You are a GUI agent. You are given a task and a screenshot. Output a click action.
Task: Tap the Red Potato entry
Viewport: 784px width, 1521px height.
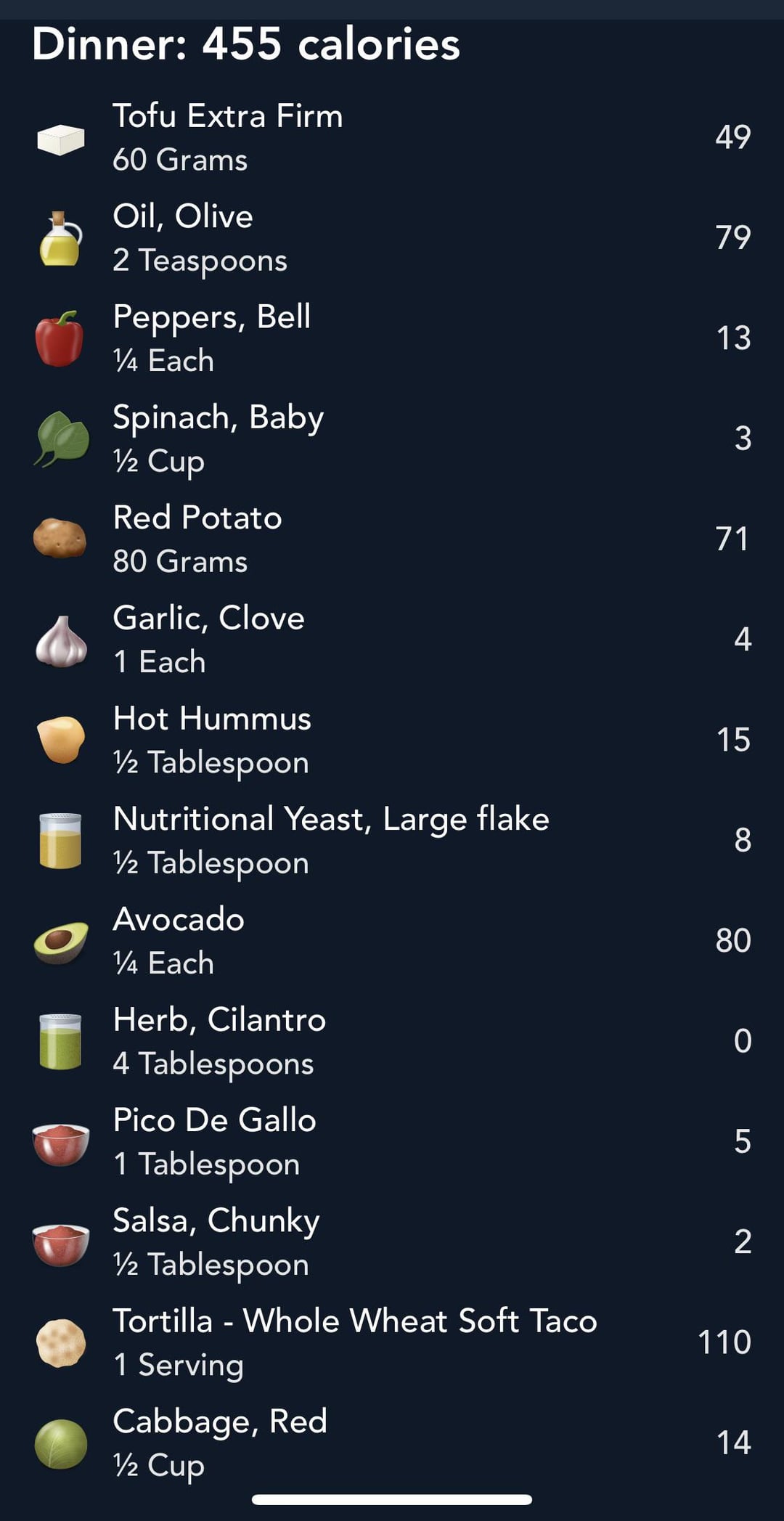[x=392, y=539]
